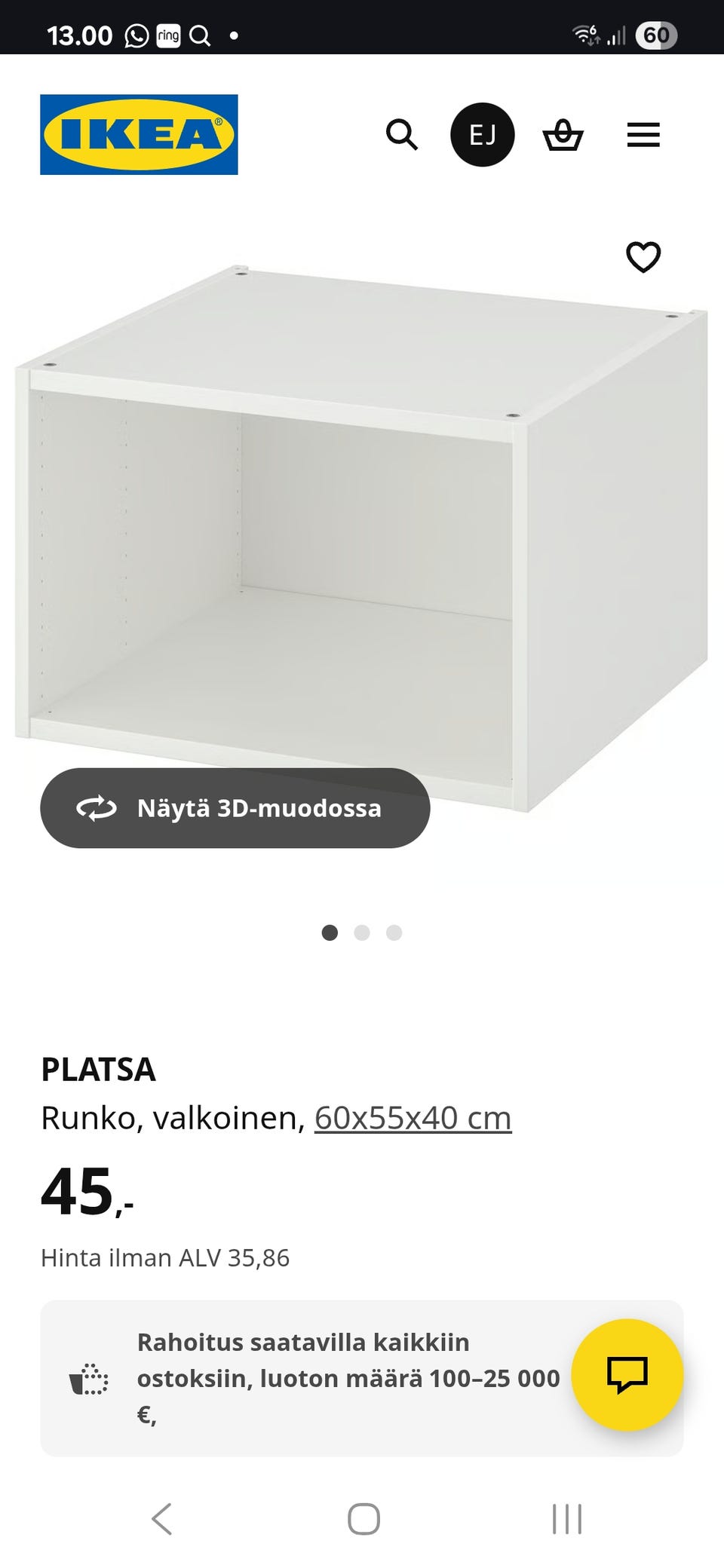Open WhatsApp from the status bar
Screen dimensions: 724x1568
(x=137, y=34)
